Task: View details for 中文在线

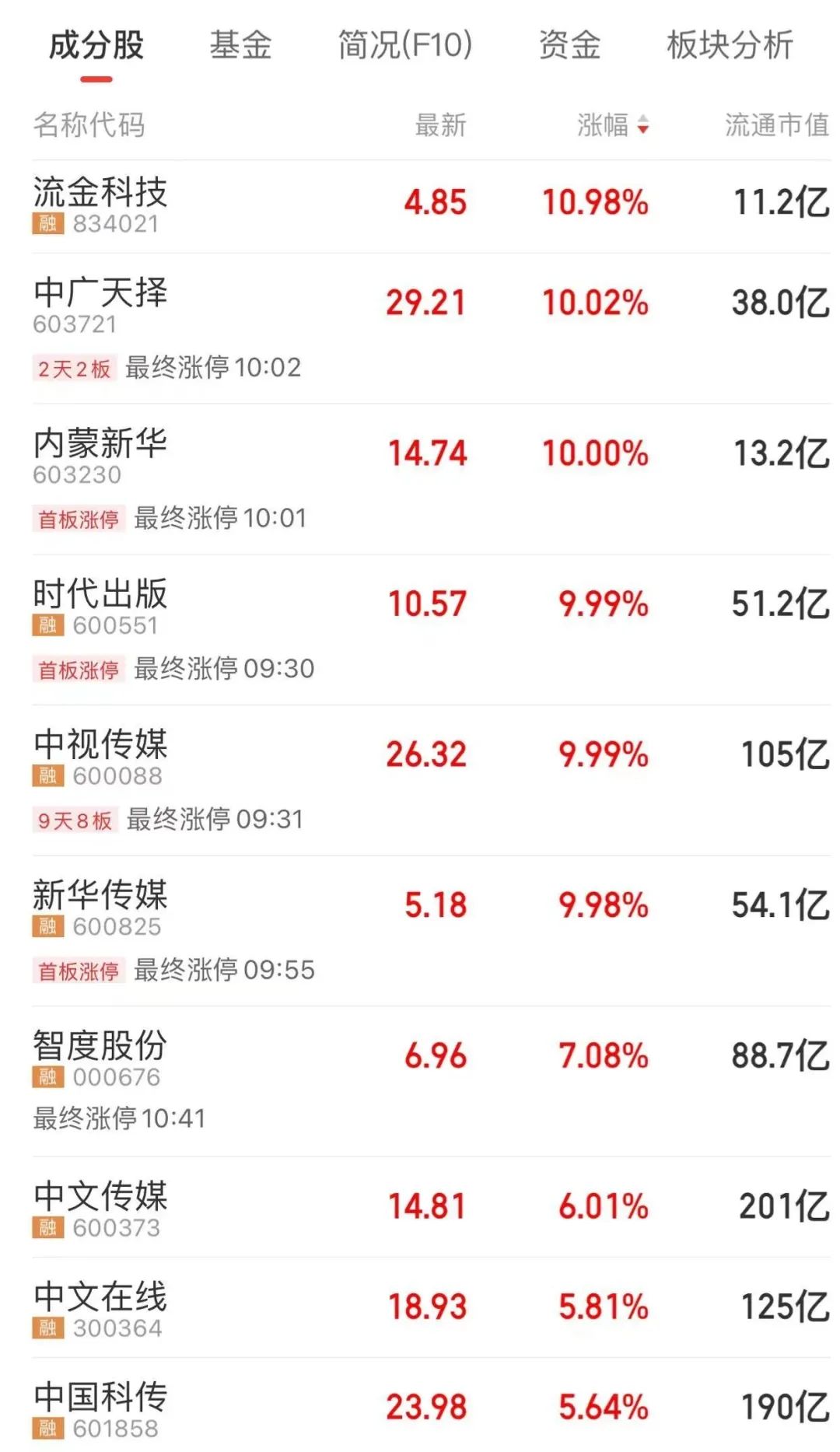Action: [101, 1307]
